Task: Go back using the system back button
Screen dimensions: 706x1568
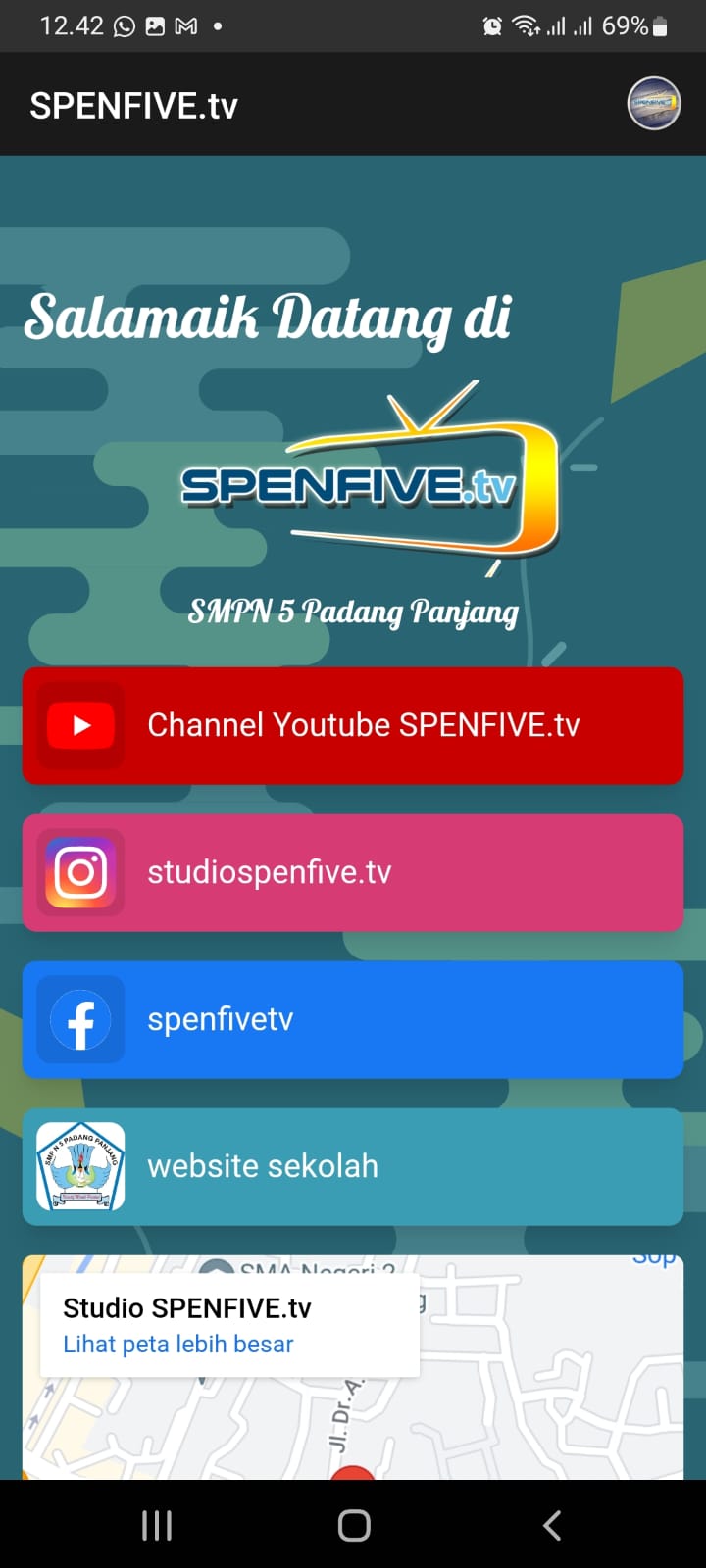Action: pyautogui.click(x=552, y=1525)
